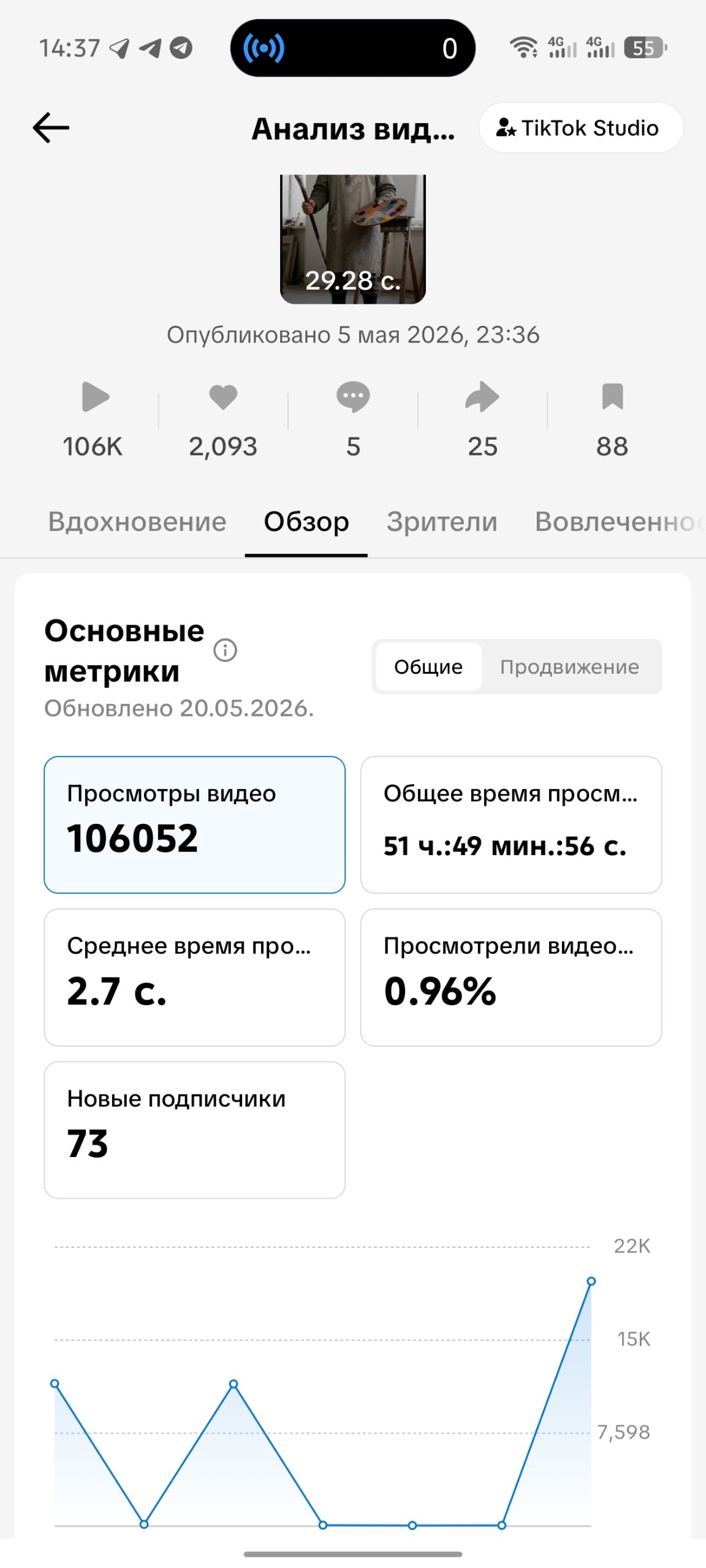Select the Общее время просмотра card
Viewport: 706px width, 1568px height.
tap(511, 824)
